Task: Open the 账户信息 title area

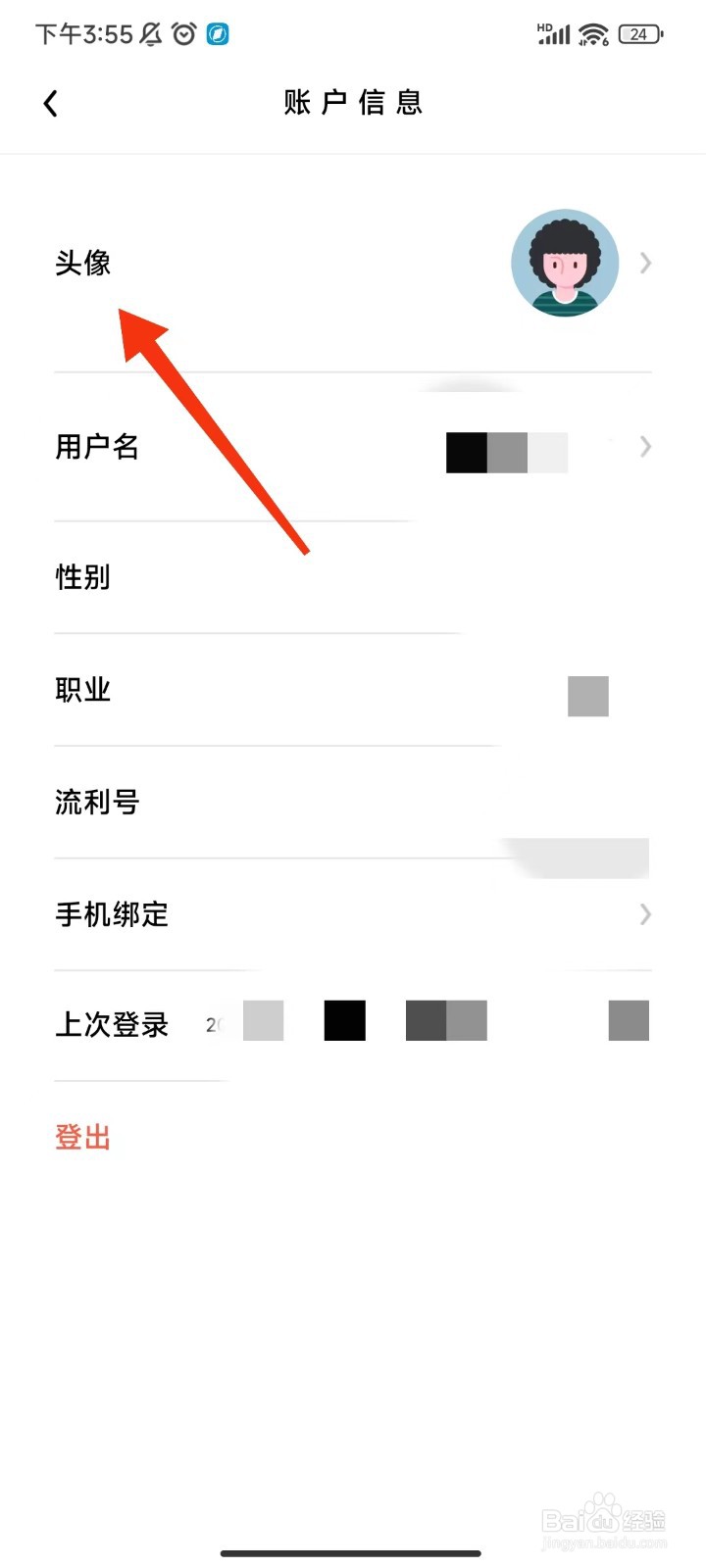Action: [353, 102]
